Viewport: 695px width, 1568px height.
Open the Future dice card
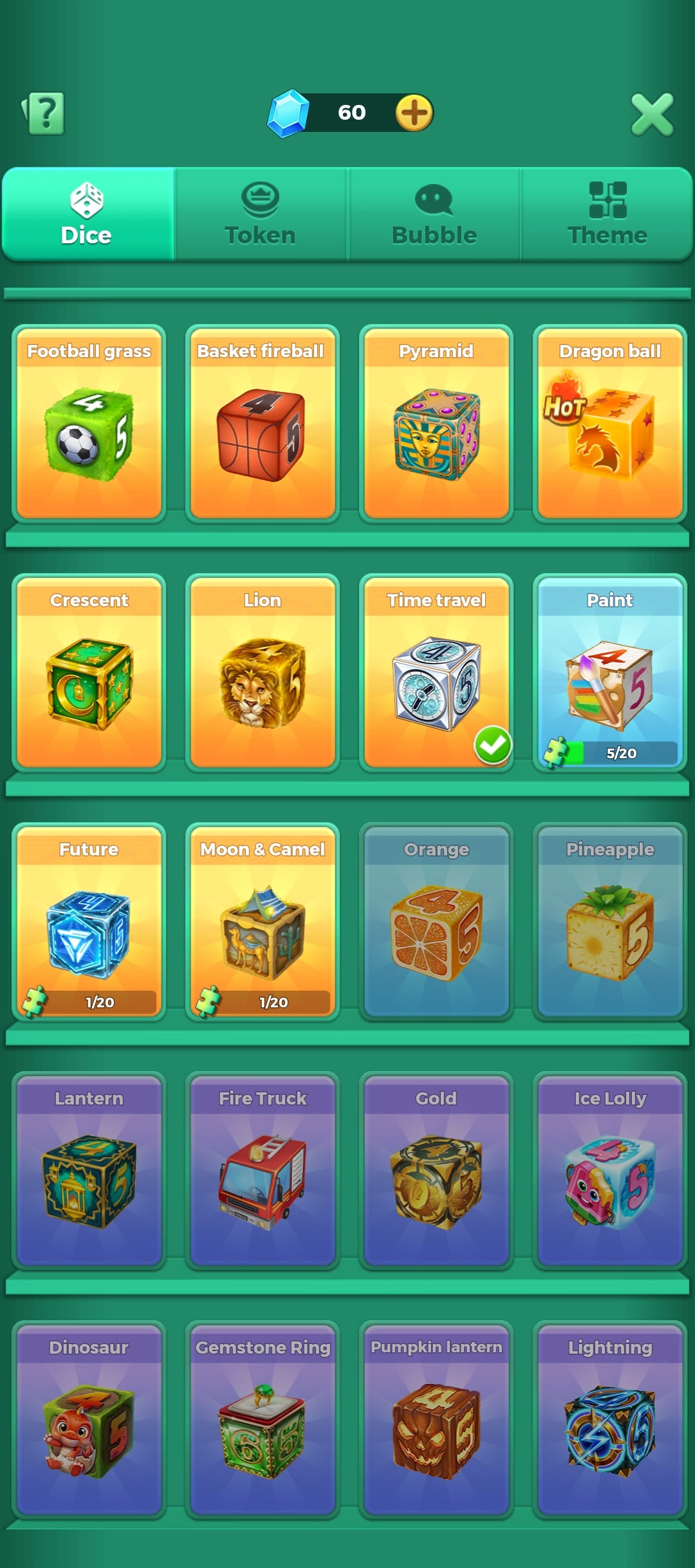point(89,923)
